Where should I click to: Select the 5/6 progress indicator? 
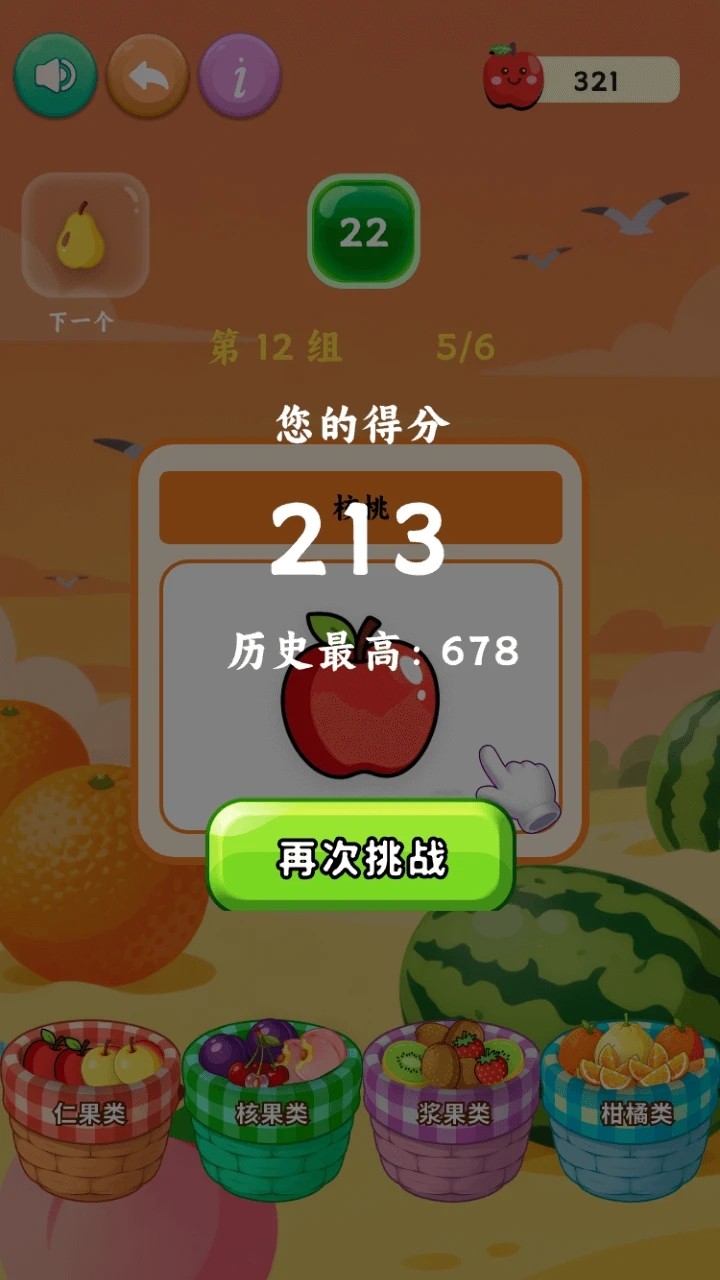[x=466, y=347]
